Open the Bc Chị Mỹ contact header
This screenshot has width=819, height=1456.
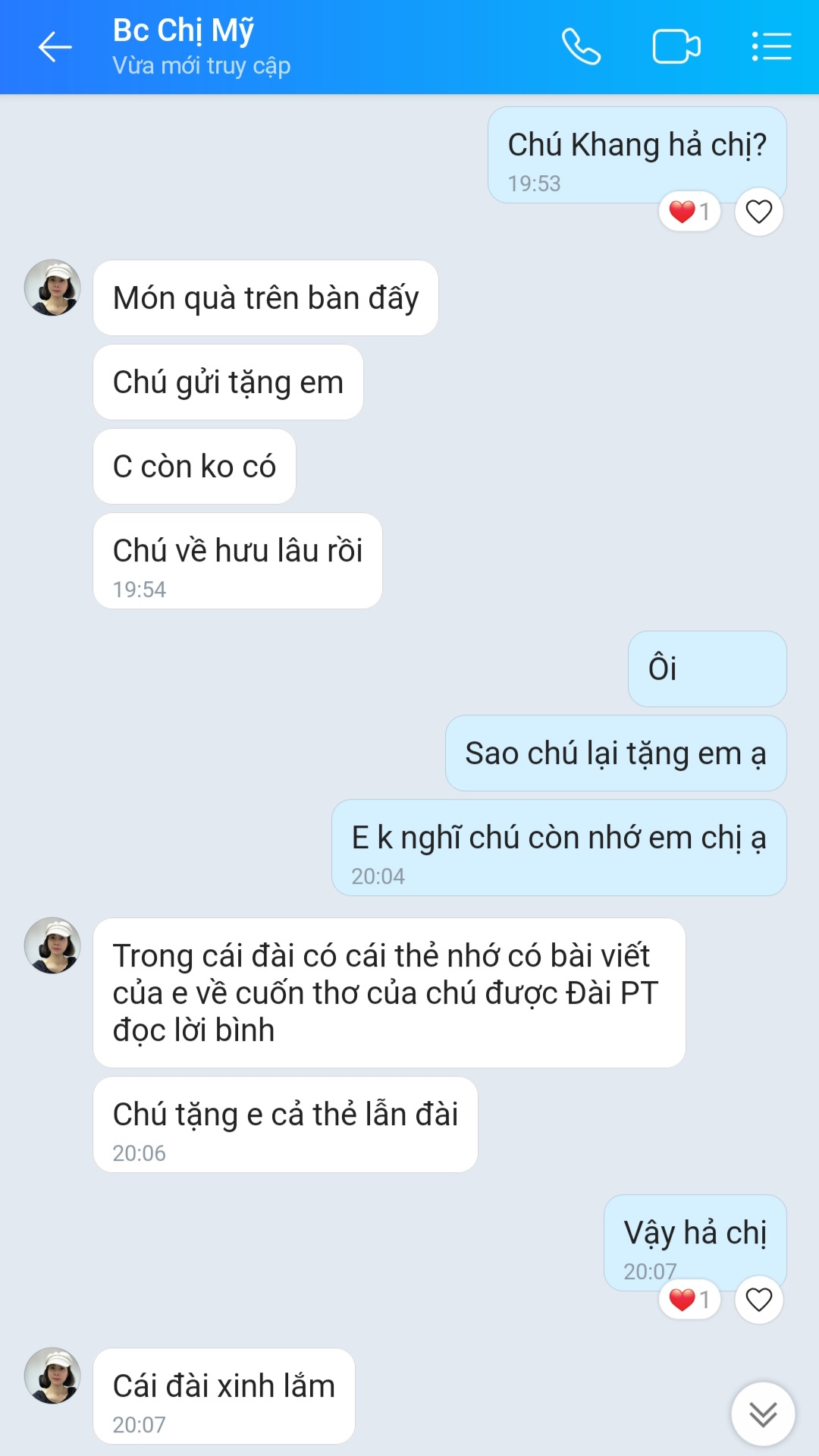[201, 47]
